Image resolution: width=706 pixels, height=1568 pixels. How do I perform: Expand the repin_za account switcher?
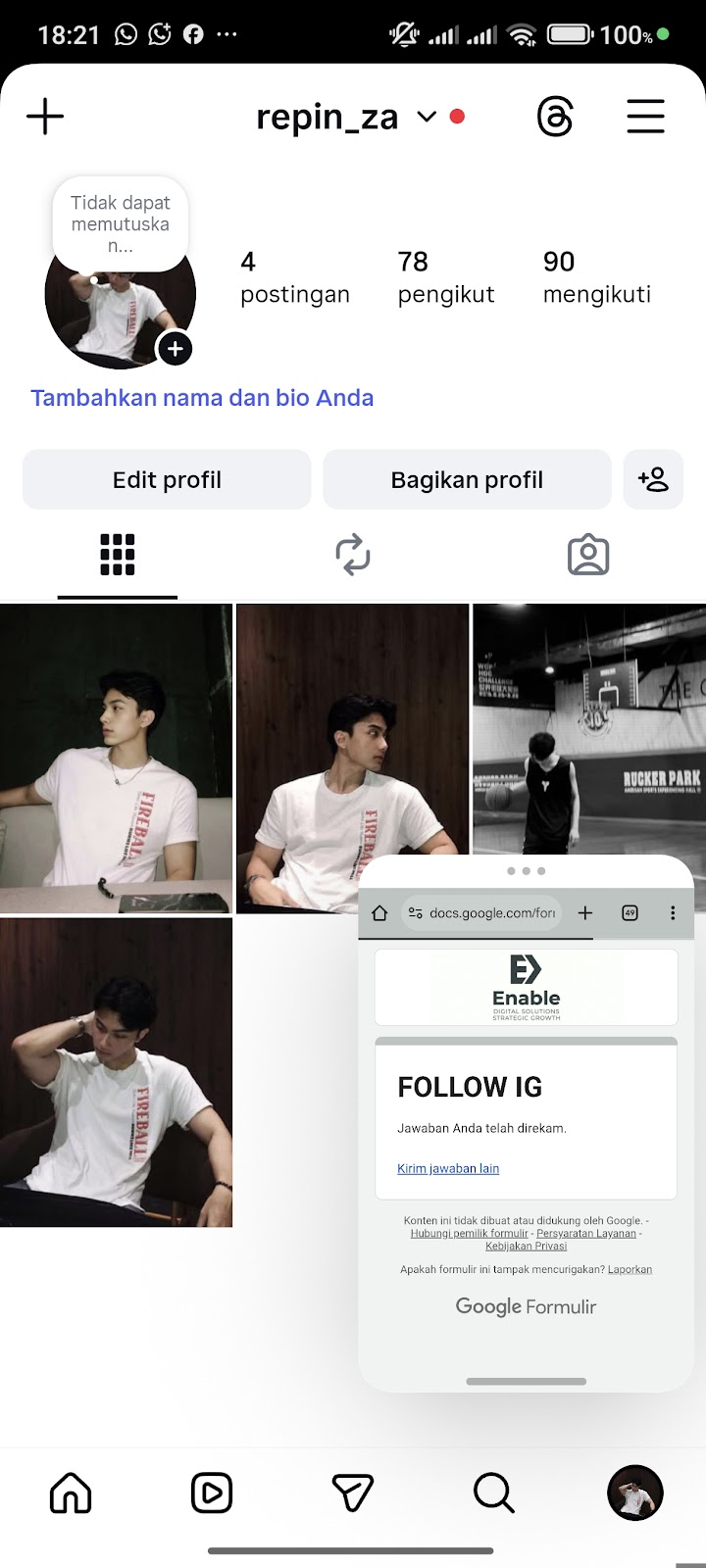427,117
